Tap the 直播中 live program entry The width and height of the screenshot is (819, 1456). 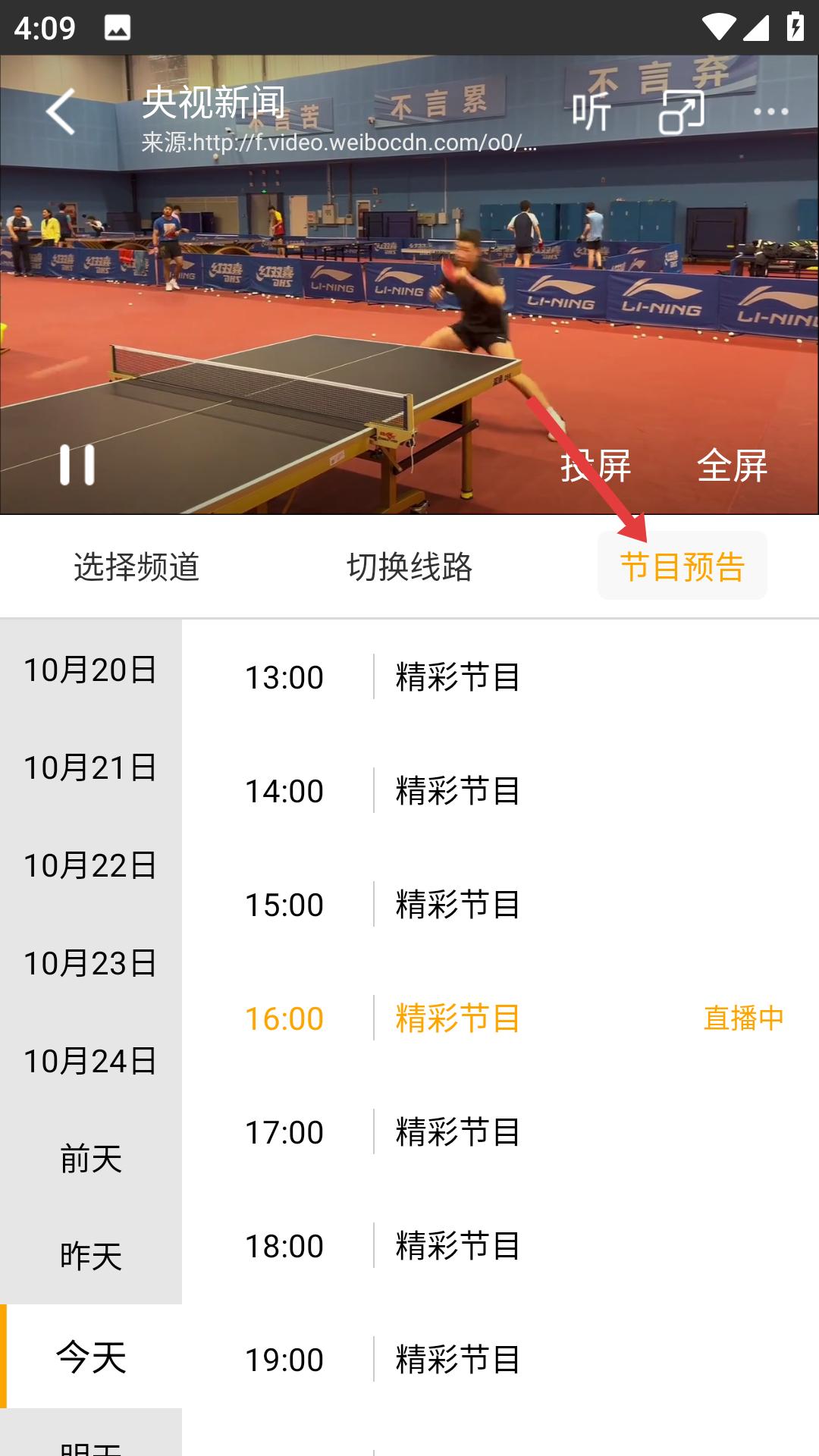742,1018
